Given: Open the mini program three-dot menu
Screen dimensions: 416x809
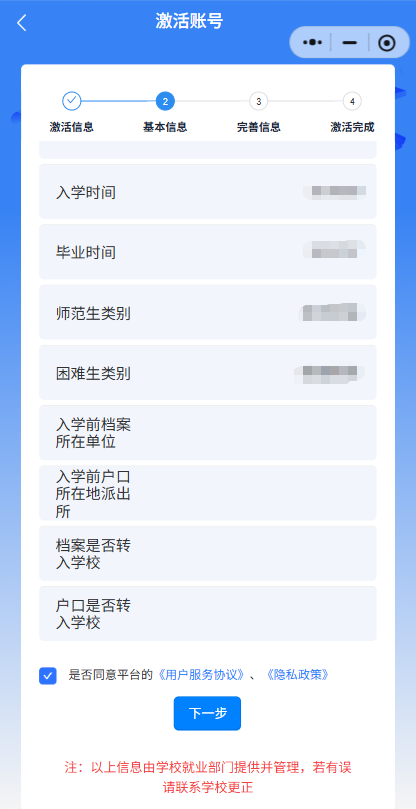Looking at the screenshot, I should (x=312, y=42).
